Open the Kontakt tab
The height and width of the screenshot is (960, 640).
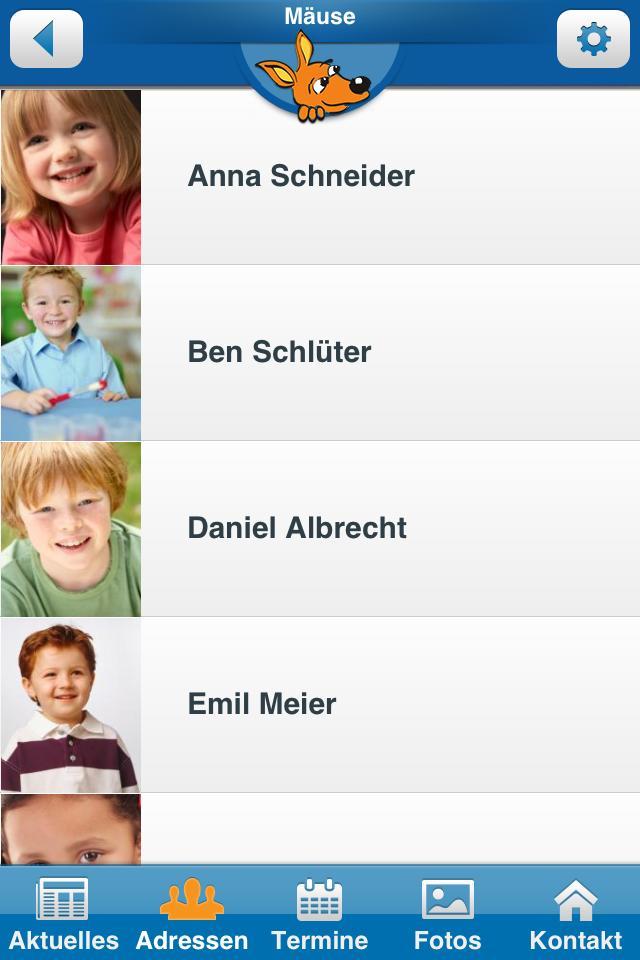[576, 914]
